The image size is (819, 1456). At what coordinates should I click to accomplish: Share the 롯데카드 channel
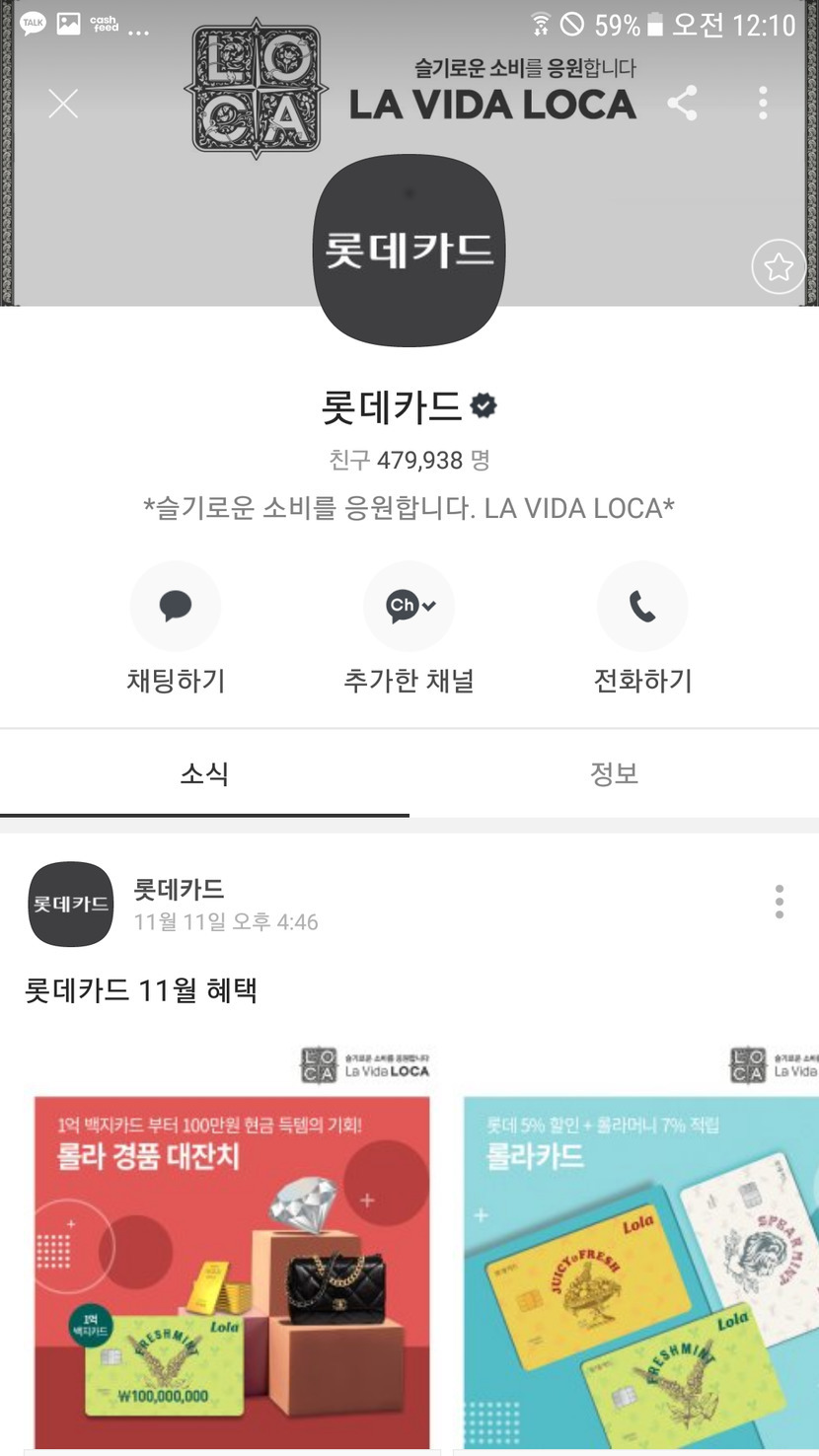(682, 104)
